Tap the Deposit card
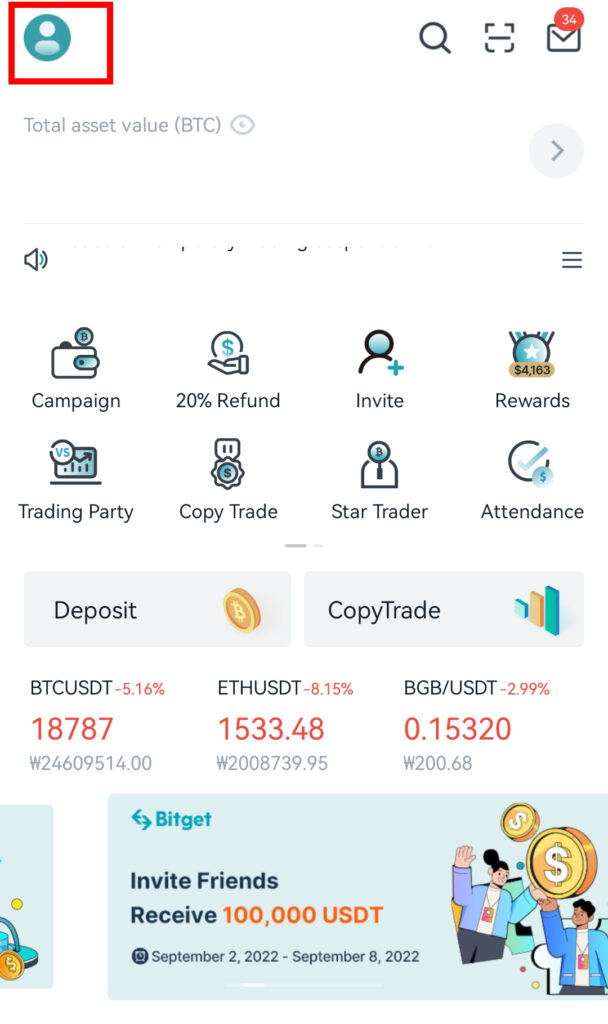The height and width of the screenshot is (1024, 608). [157, 609]
